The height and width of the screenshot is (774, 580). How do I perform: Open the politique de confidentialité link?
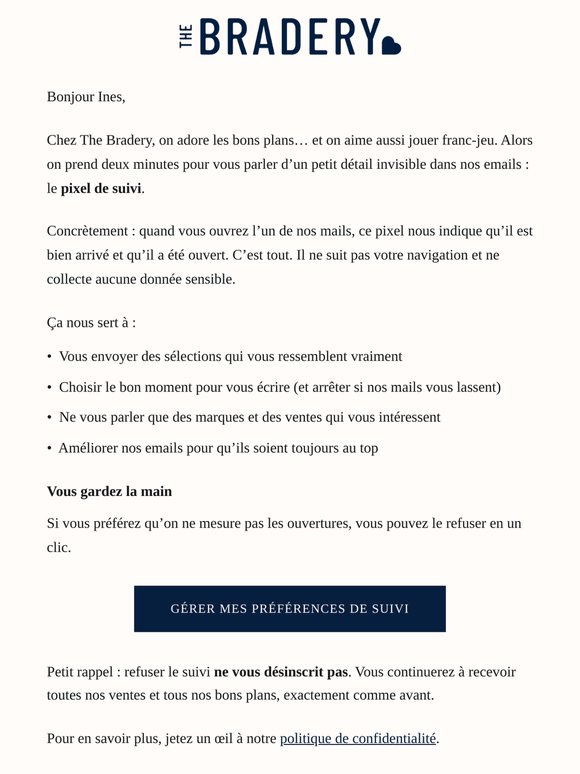click(358, 738)
